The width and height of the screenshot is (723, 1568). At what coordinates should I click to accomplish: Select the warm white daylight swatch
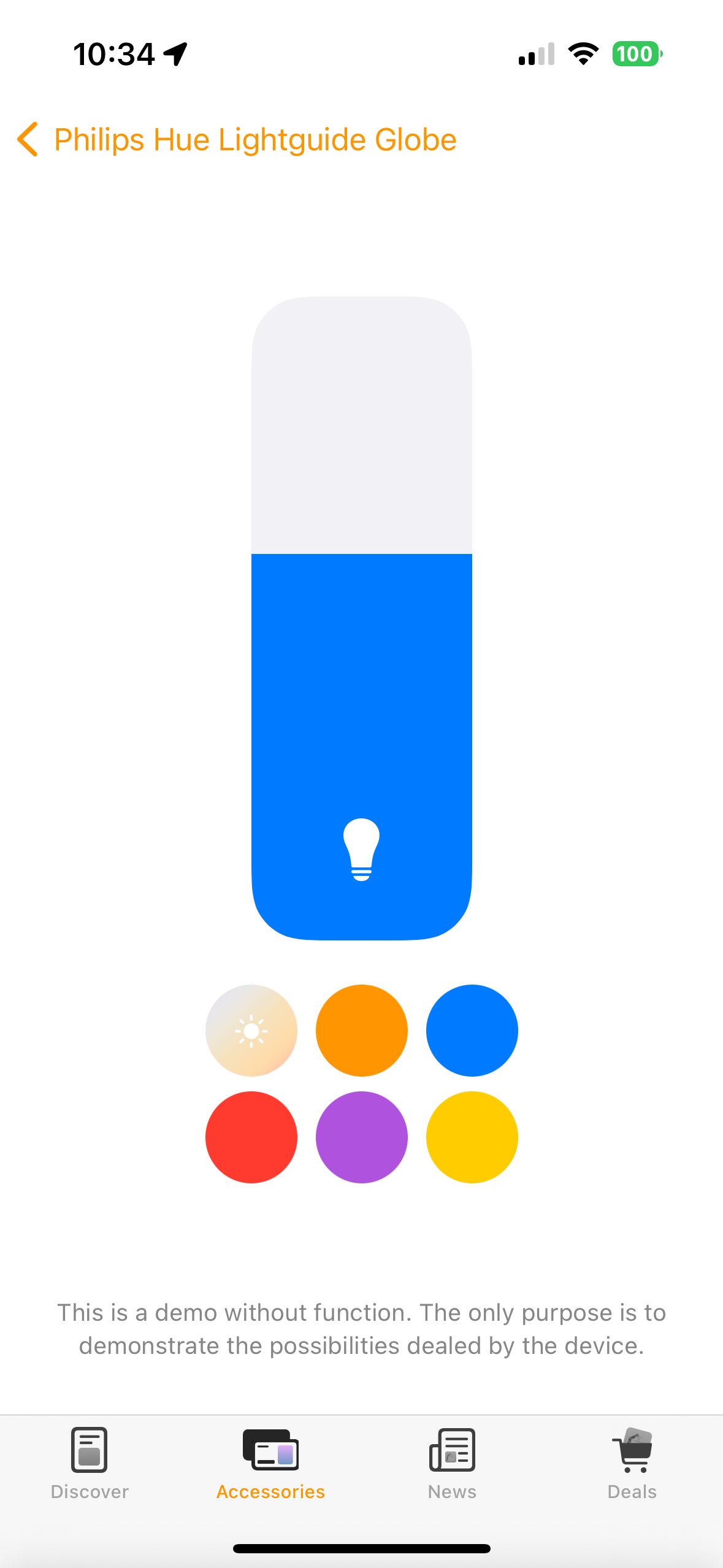click(x=251, y=1031)
